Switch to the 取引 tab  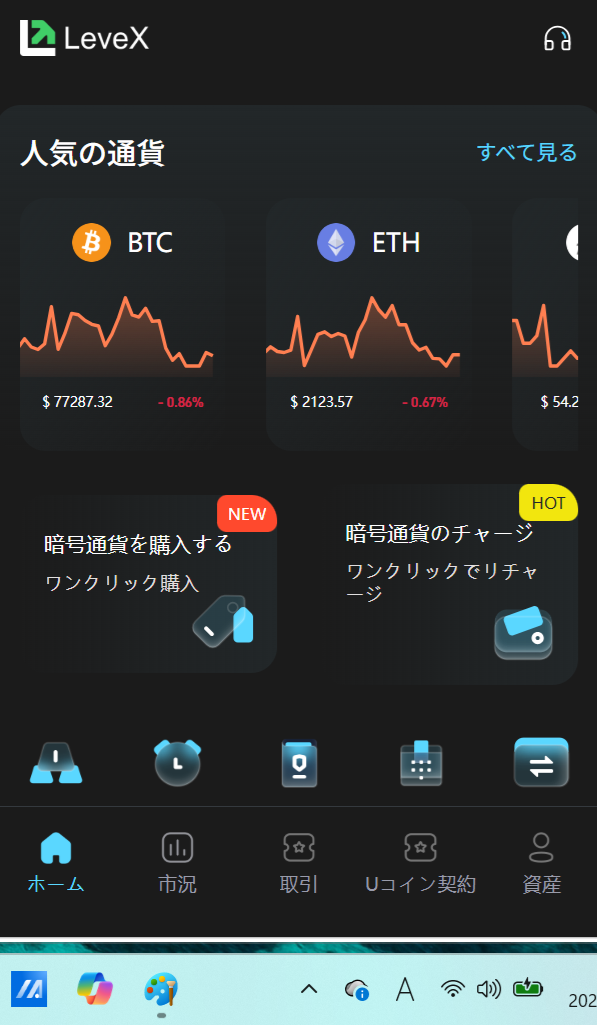tap(299, 863)
